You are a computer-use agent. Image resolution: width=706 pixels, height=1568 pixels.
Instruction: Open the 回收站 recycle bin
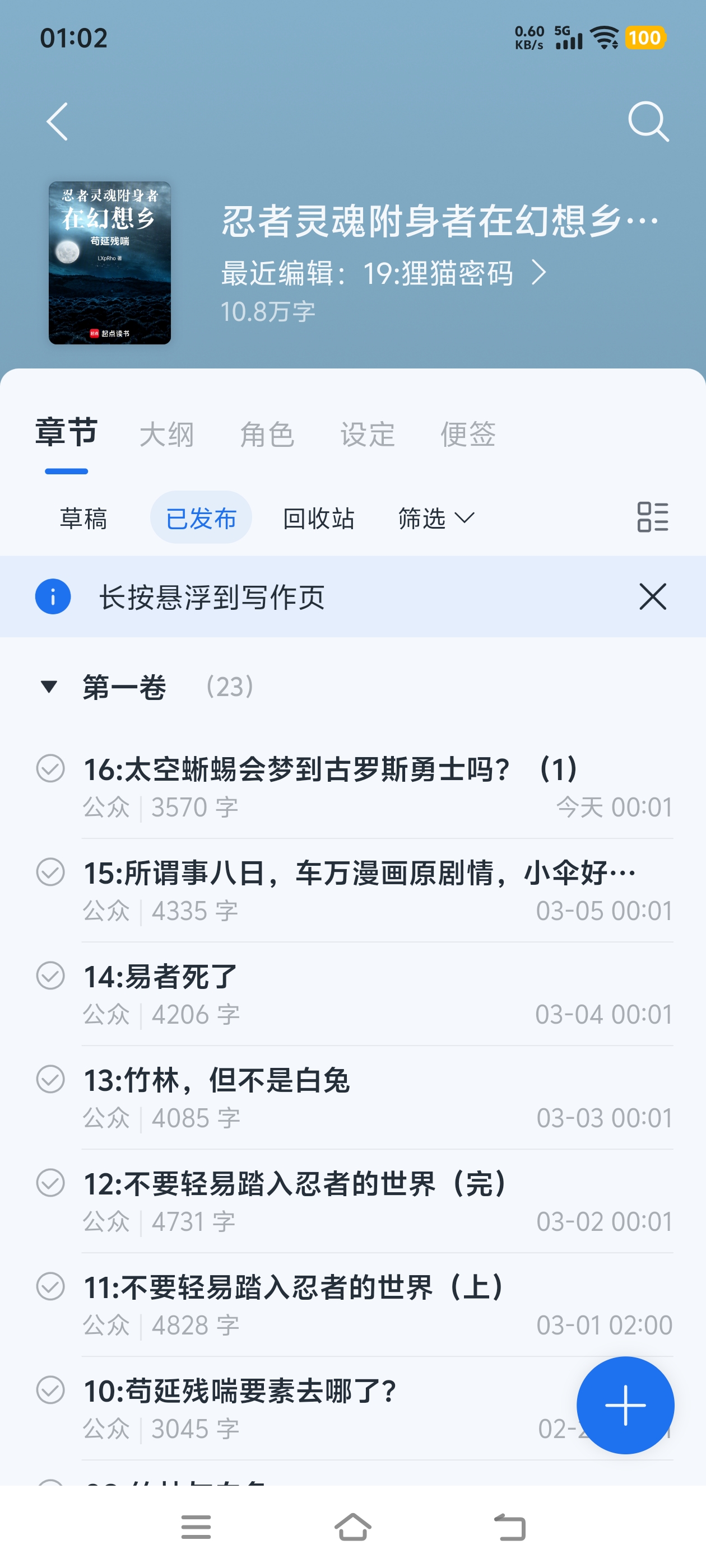click(319, 519)
